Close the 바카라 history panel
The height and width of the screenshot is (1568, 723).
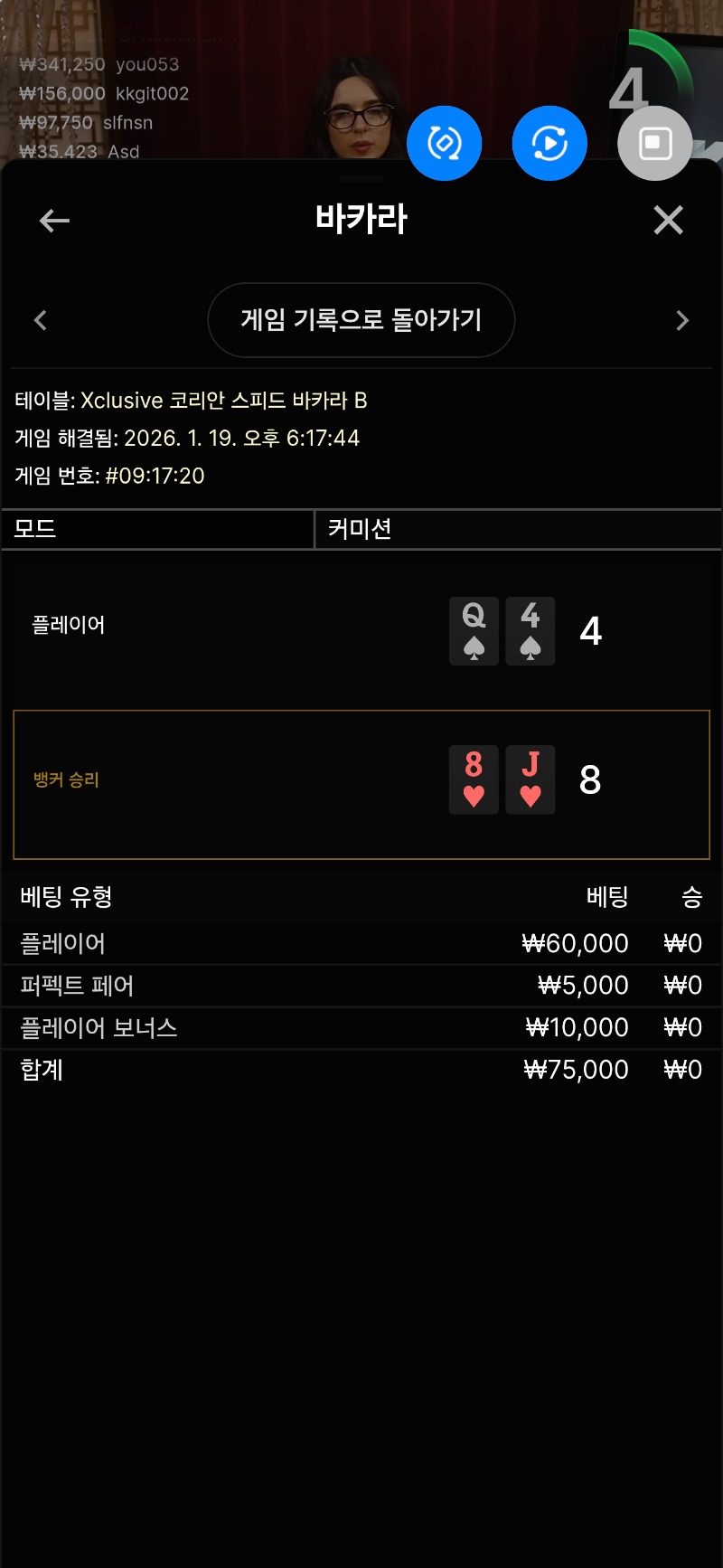(x=668, y=220)
